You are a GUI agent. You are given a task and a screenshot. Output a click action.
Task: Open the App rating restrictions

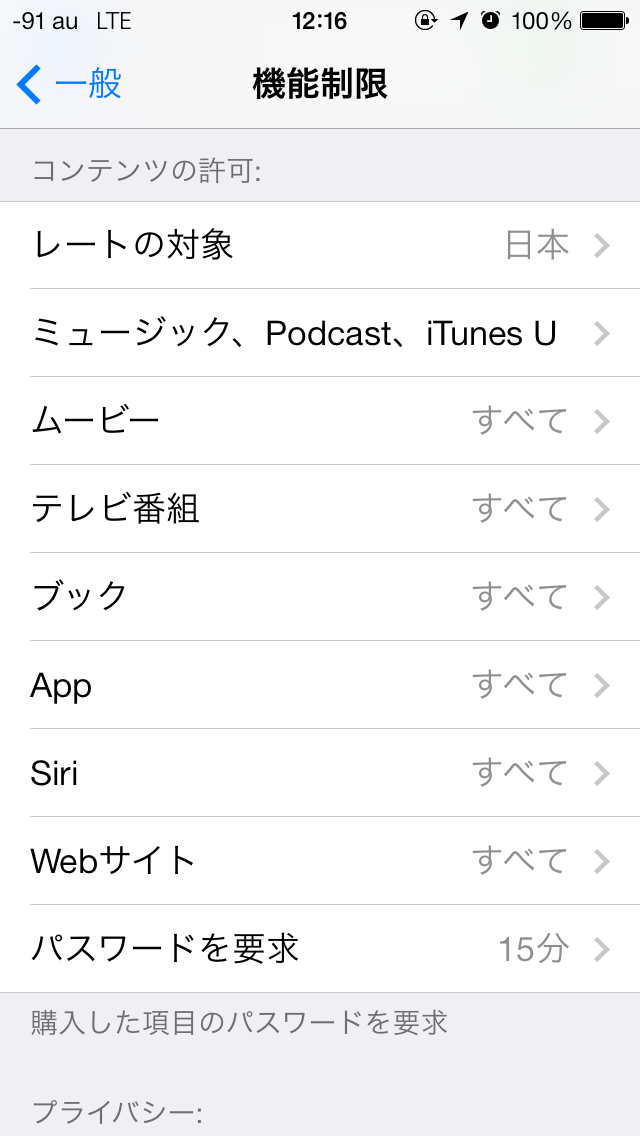(x=320, y=685)
